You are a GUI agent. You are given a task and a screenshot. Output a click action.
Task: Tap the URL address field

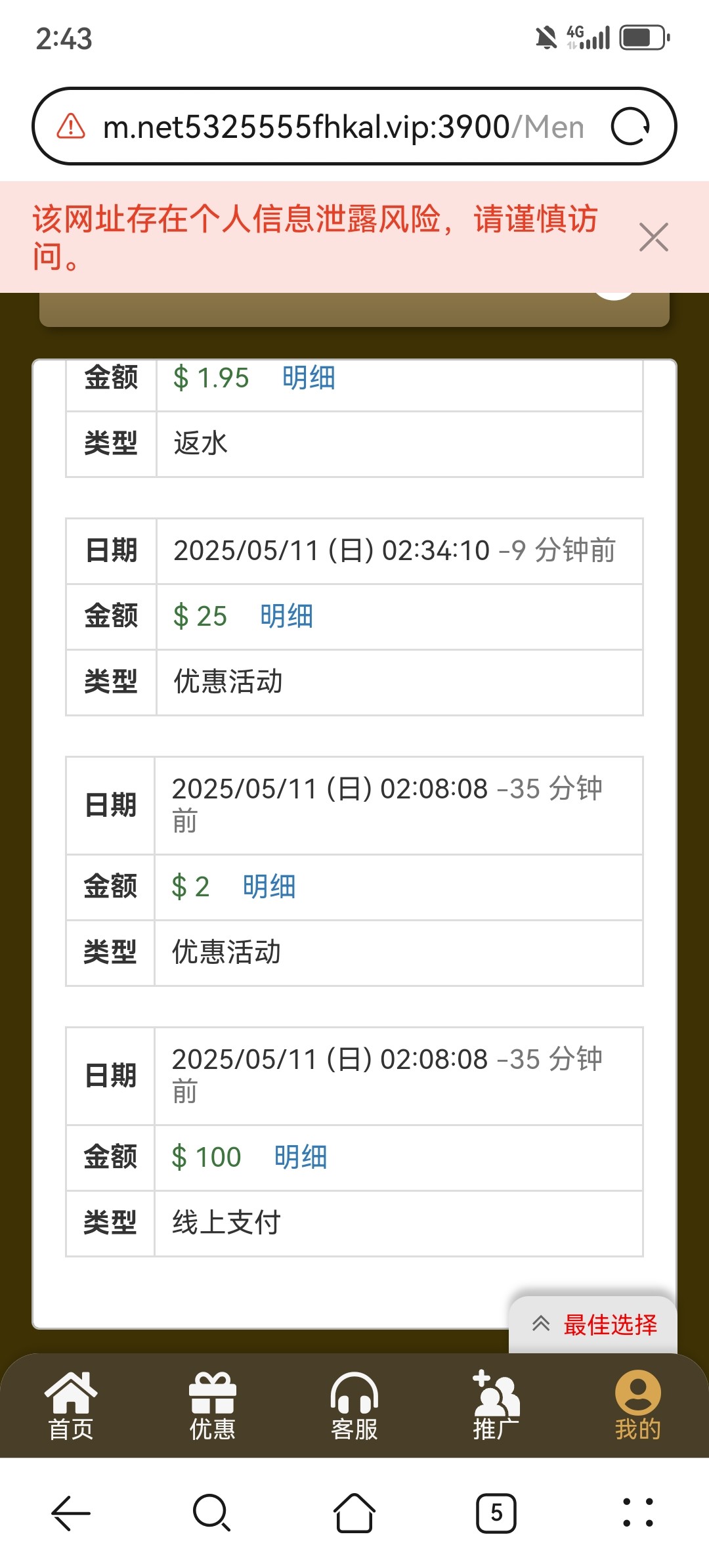[341, 126]
